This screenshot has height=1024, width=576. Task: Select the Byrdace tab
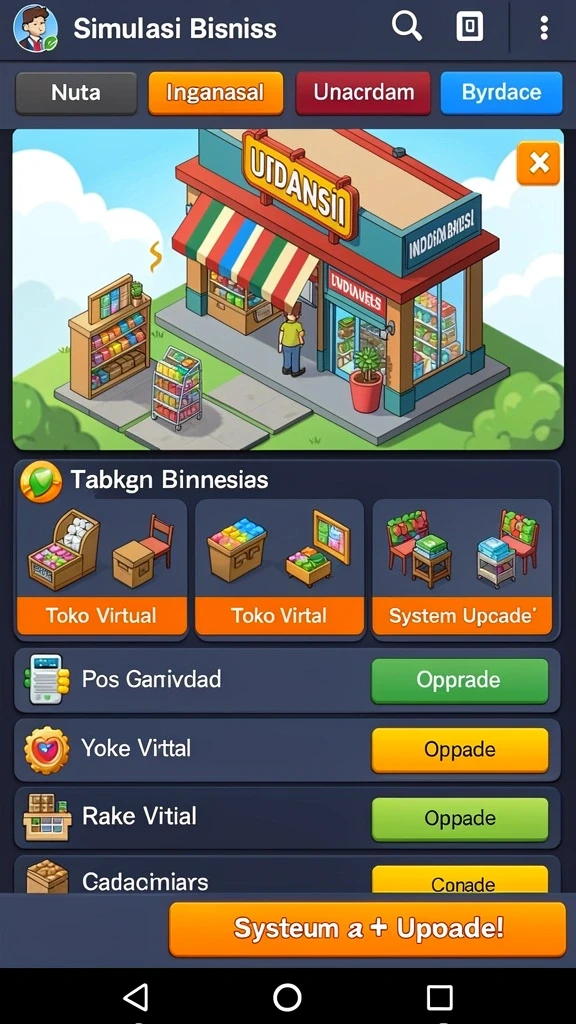(x=502, y=93)
